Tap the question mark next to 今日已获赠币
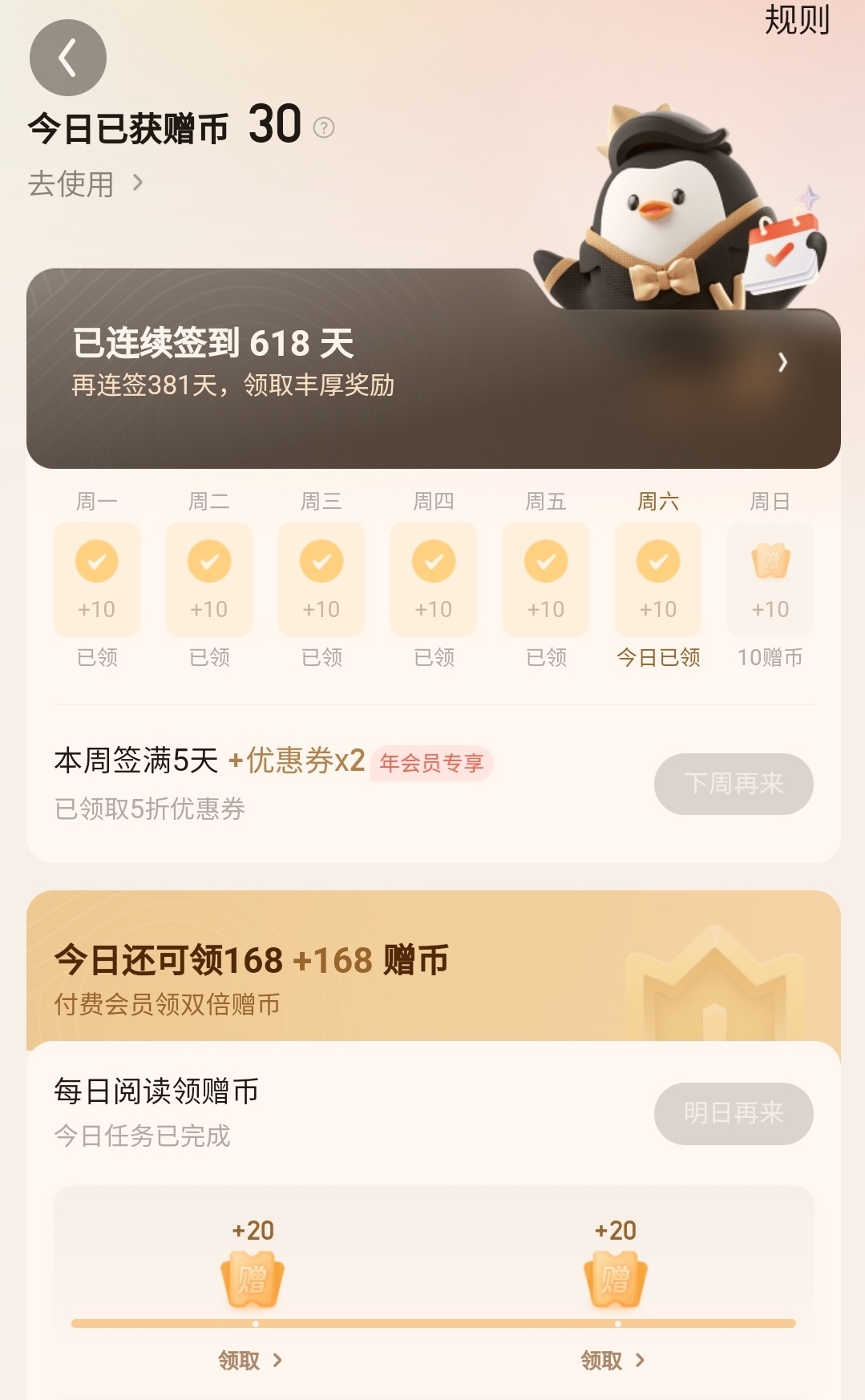Viewport: 865px width, 1400px height. pos(324,127)
